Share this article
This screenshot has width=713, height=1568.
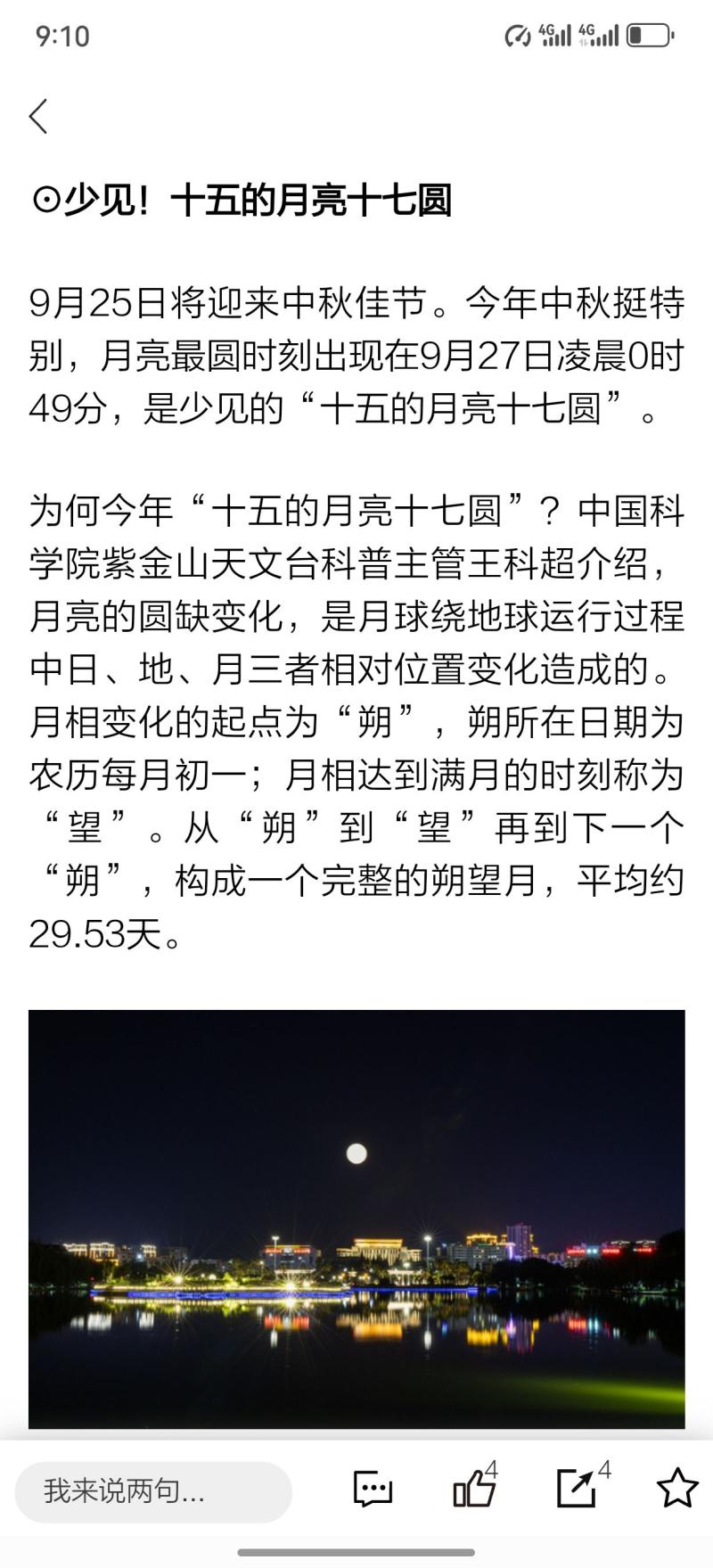point(578,1487)
